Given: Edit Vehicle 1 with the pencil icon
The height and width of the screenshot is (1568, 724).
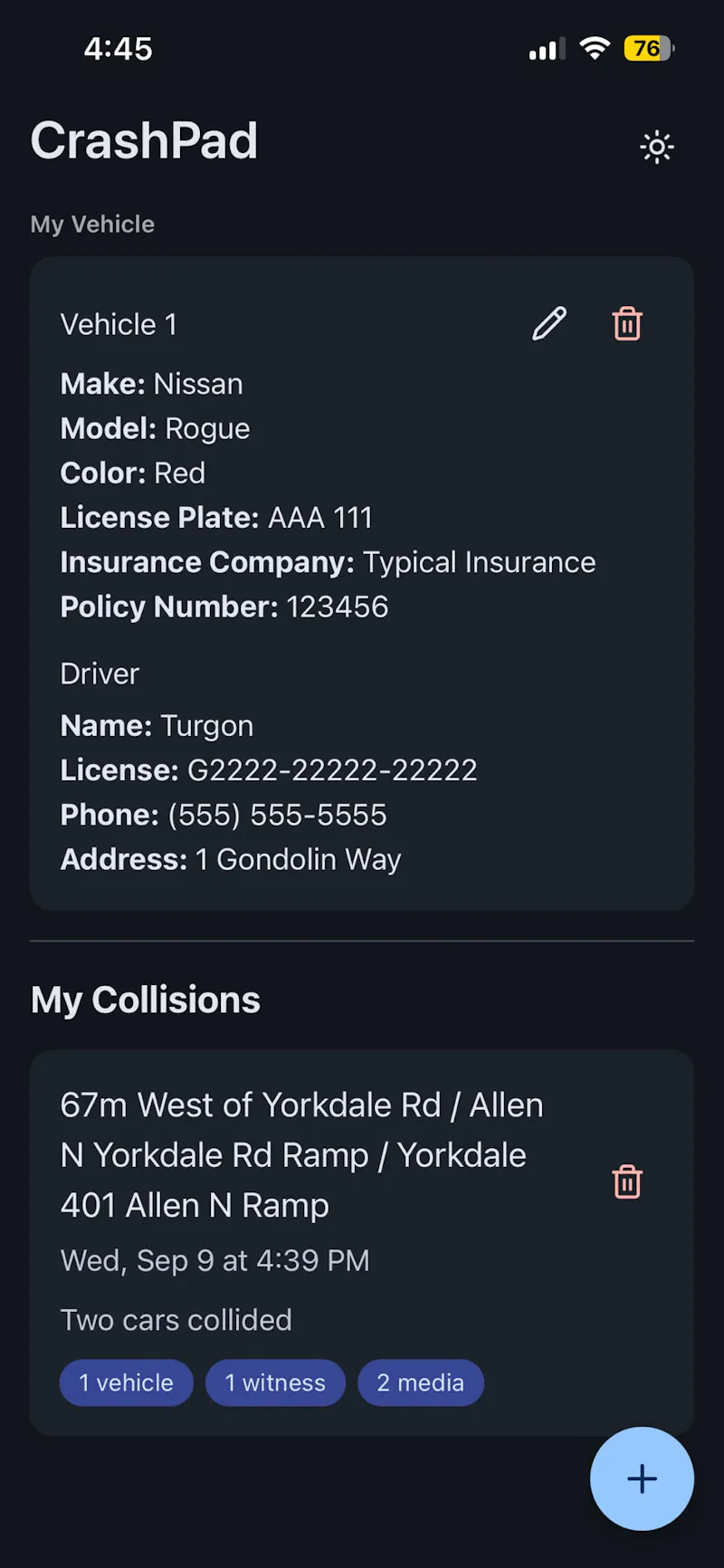Looking at the screenshot, I should tap(549, 324).
